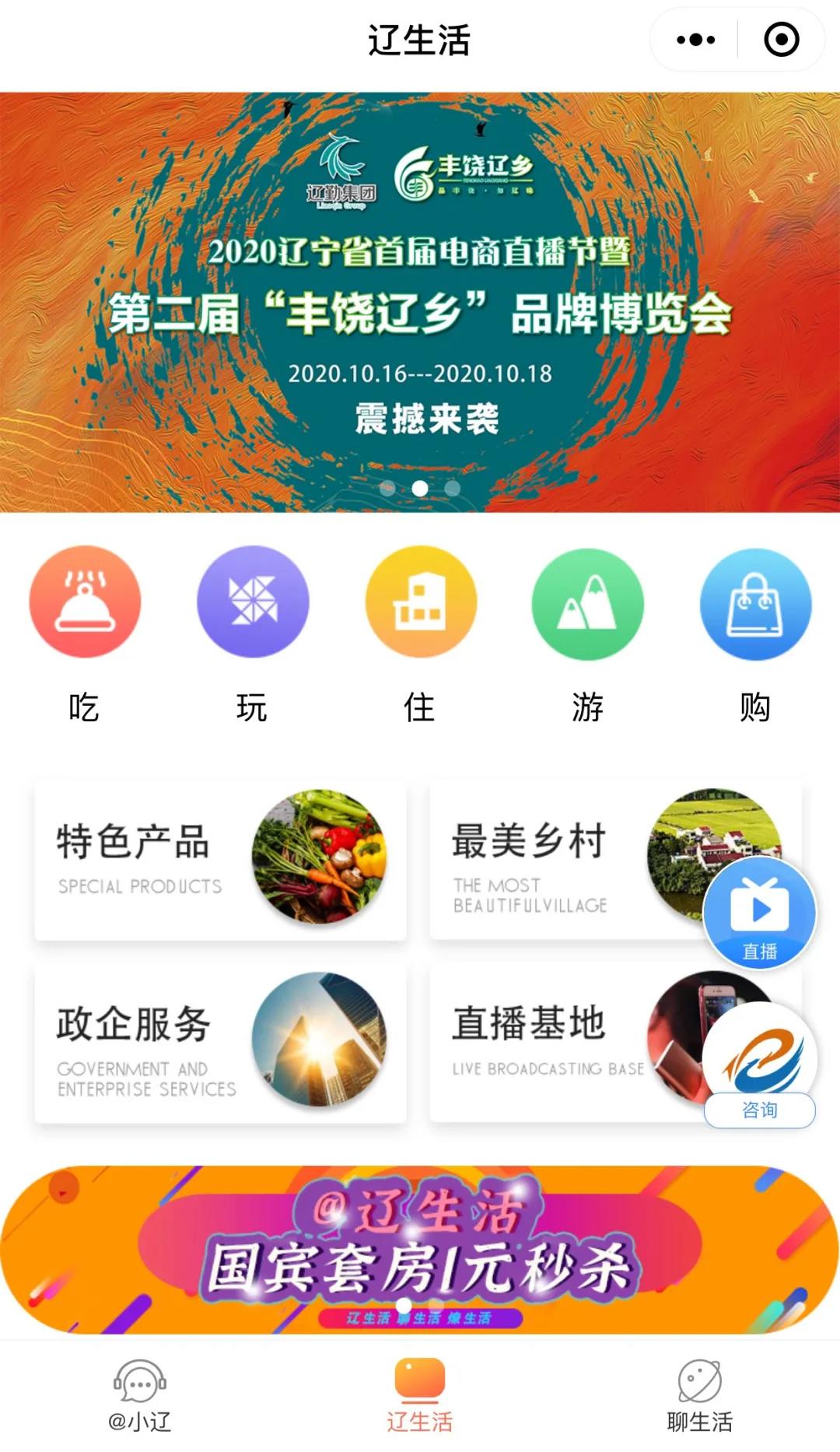Open the 国宾套房1元秒杀 promotion banner
The width and height of the screenshot is (840, 1452).
click(x=420, y=1249)
